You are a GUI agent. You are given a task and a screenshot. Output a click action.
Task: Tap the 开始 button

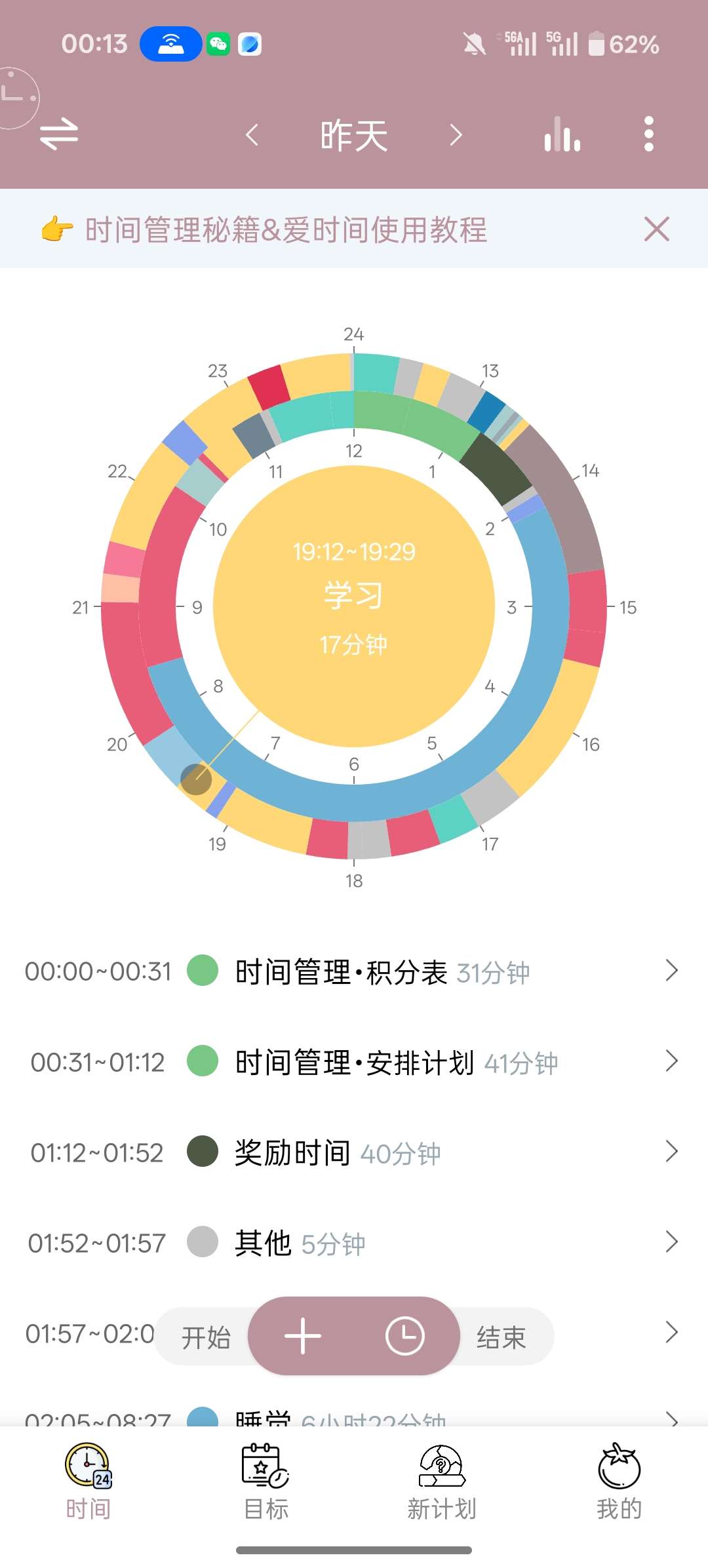[206, 1337]
